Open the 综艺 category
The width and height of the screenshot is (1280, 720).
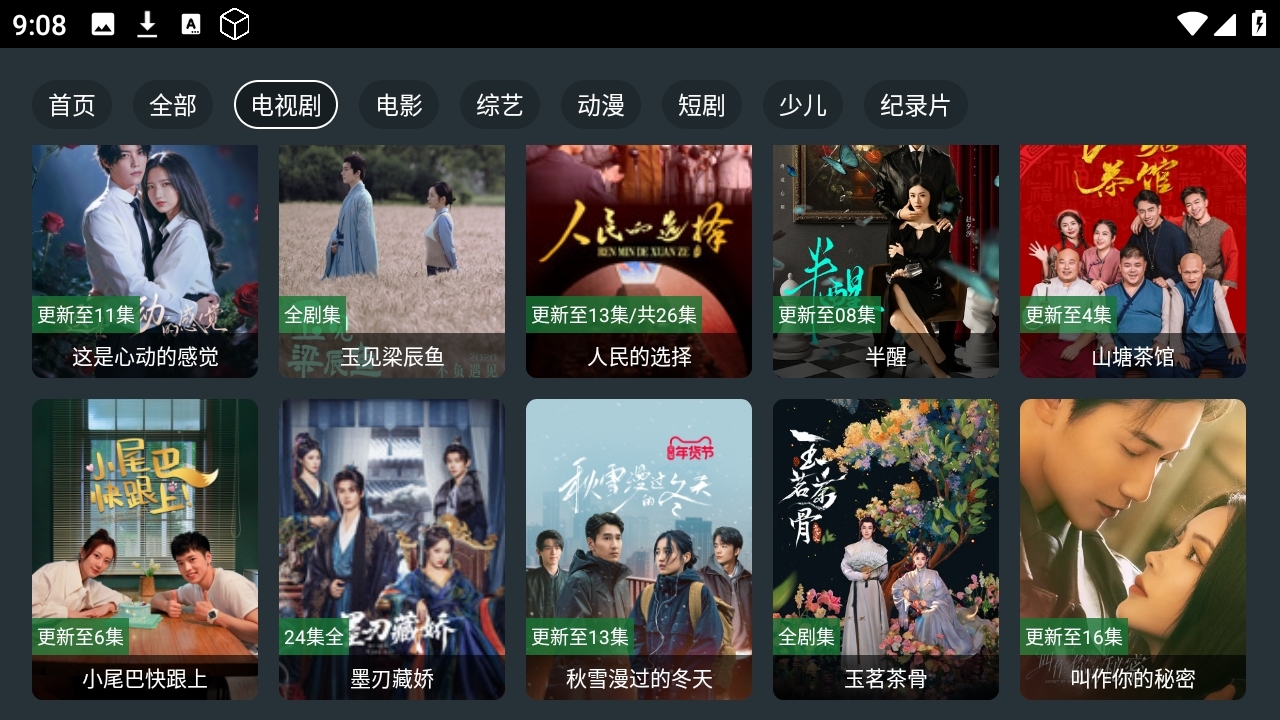499,105
